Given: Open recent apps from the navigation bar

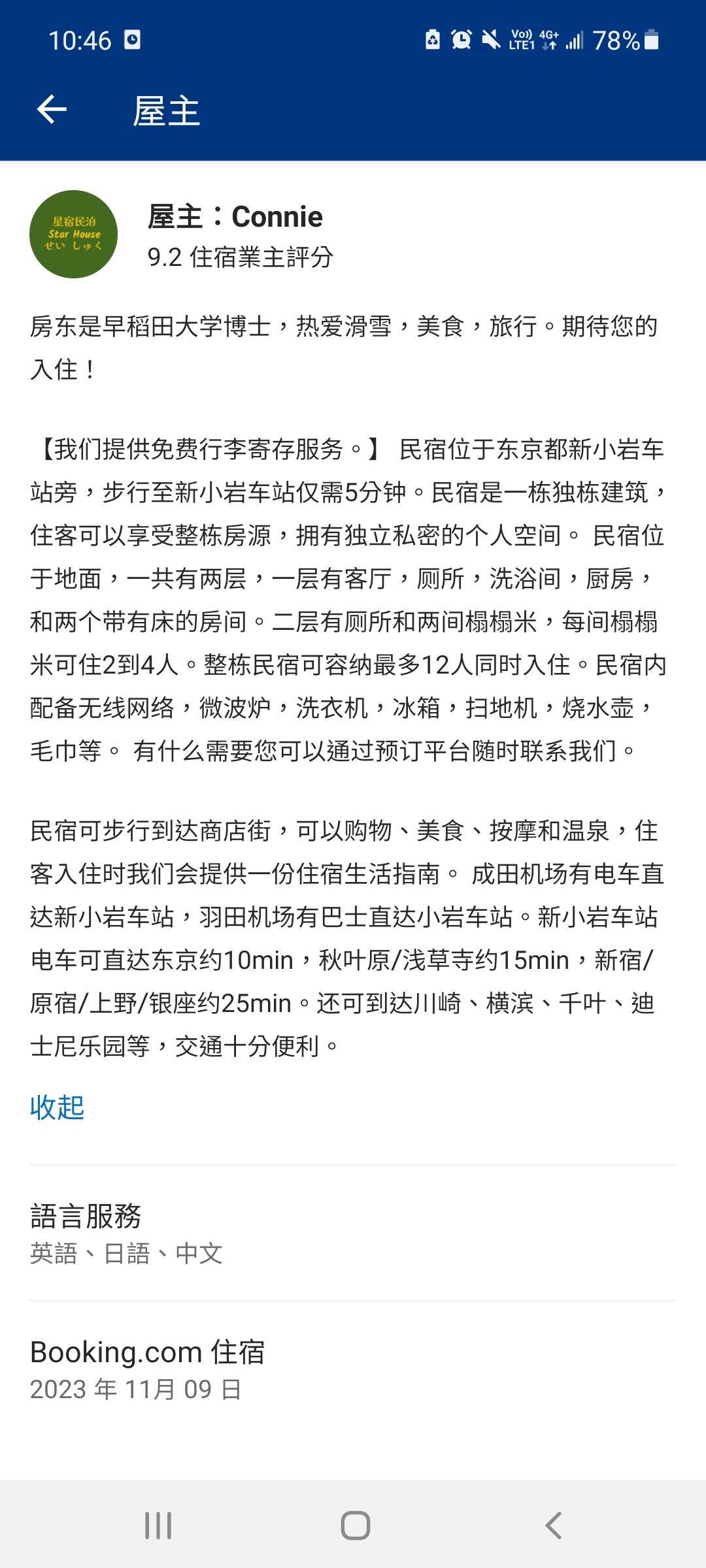Looking at the screenshot, I should (158, 1526).
